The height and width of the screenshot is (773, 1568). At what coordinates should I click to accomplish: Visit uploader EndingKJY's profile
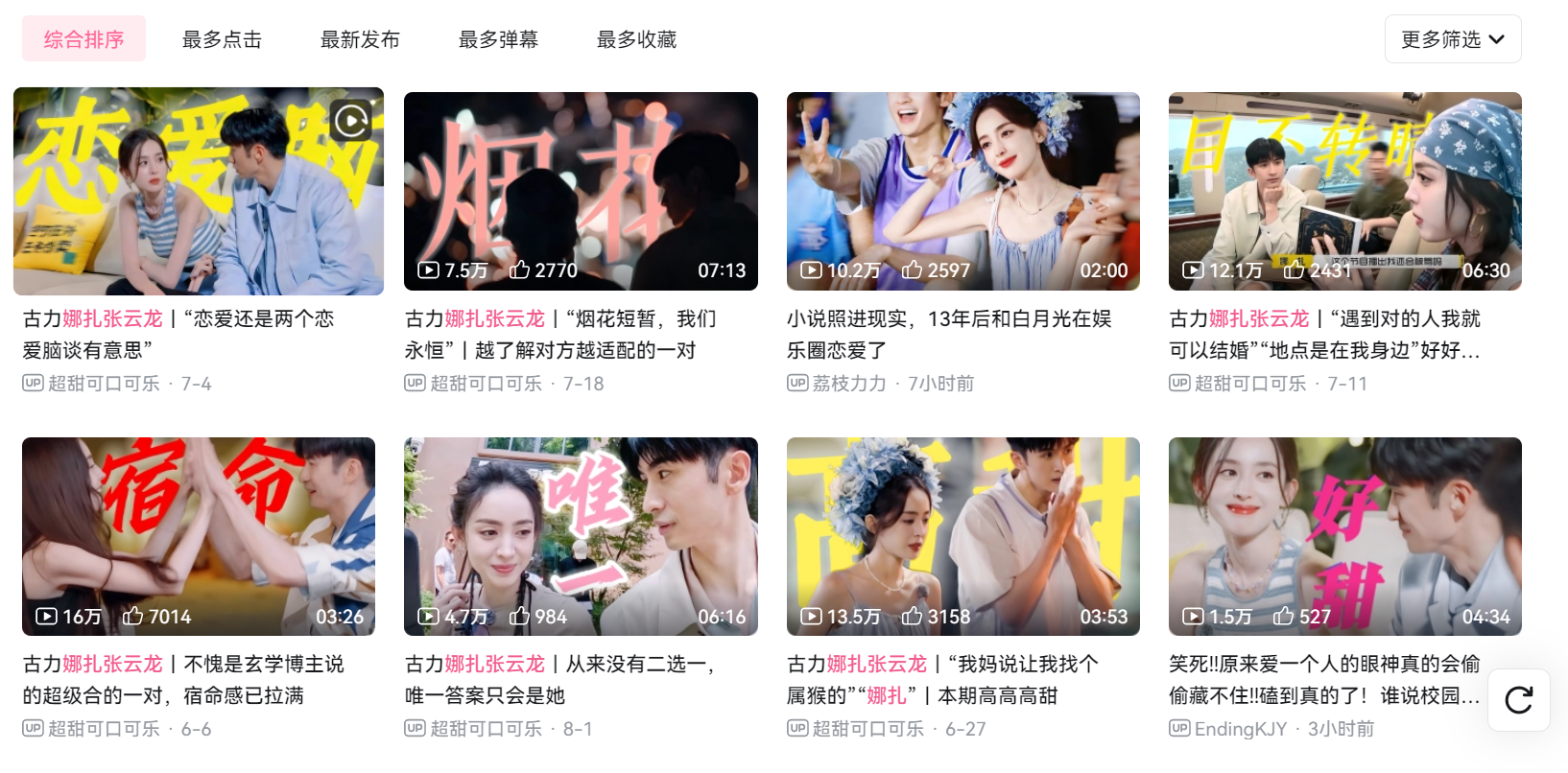(x=1240, y=729)
